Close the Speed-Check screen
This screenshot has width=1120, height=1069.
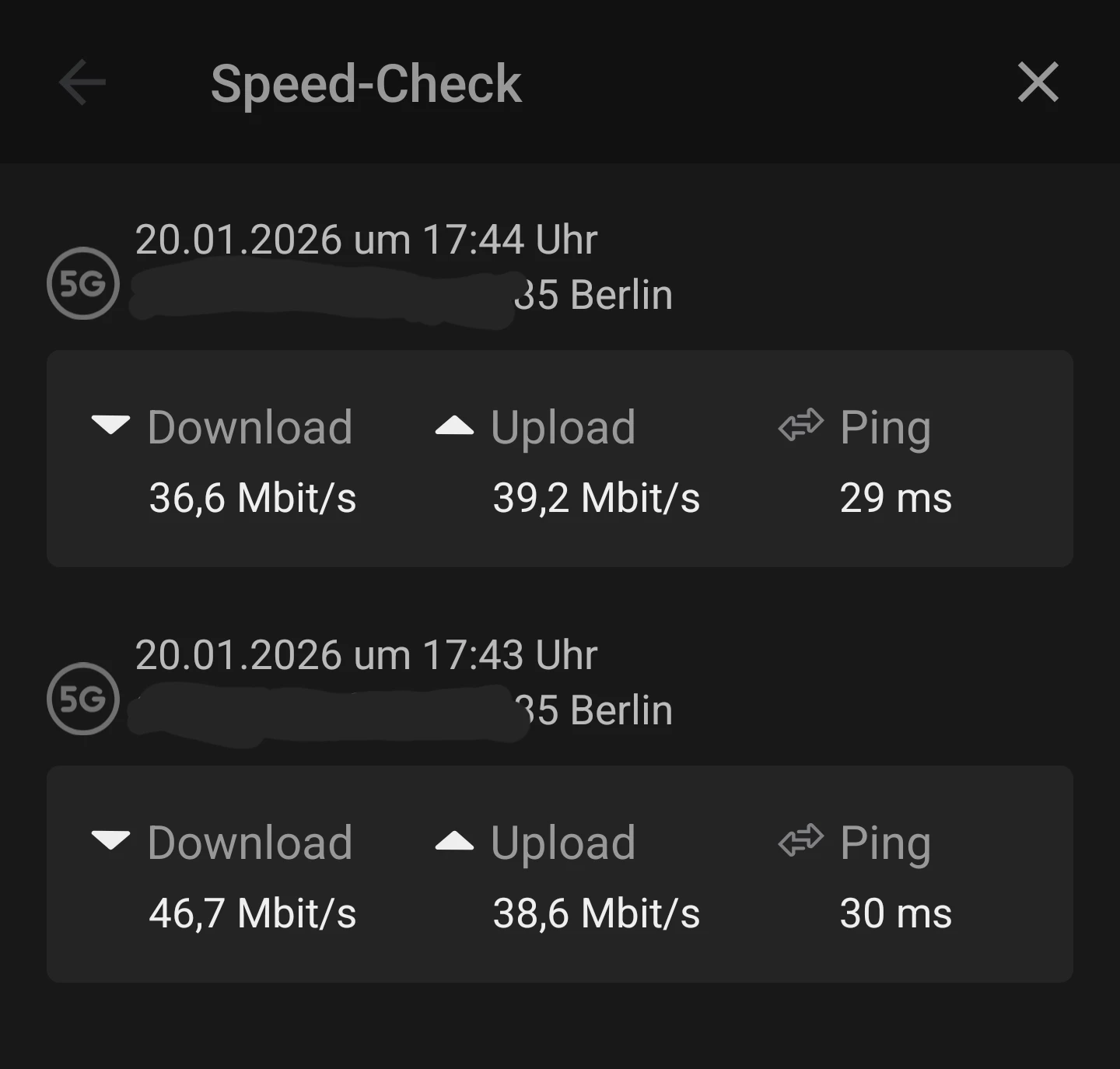(x=1038, y=82)
